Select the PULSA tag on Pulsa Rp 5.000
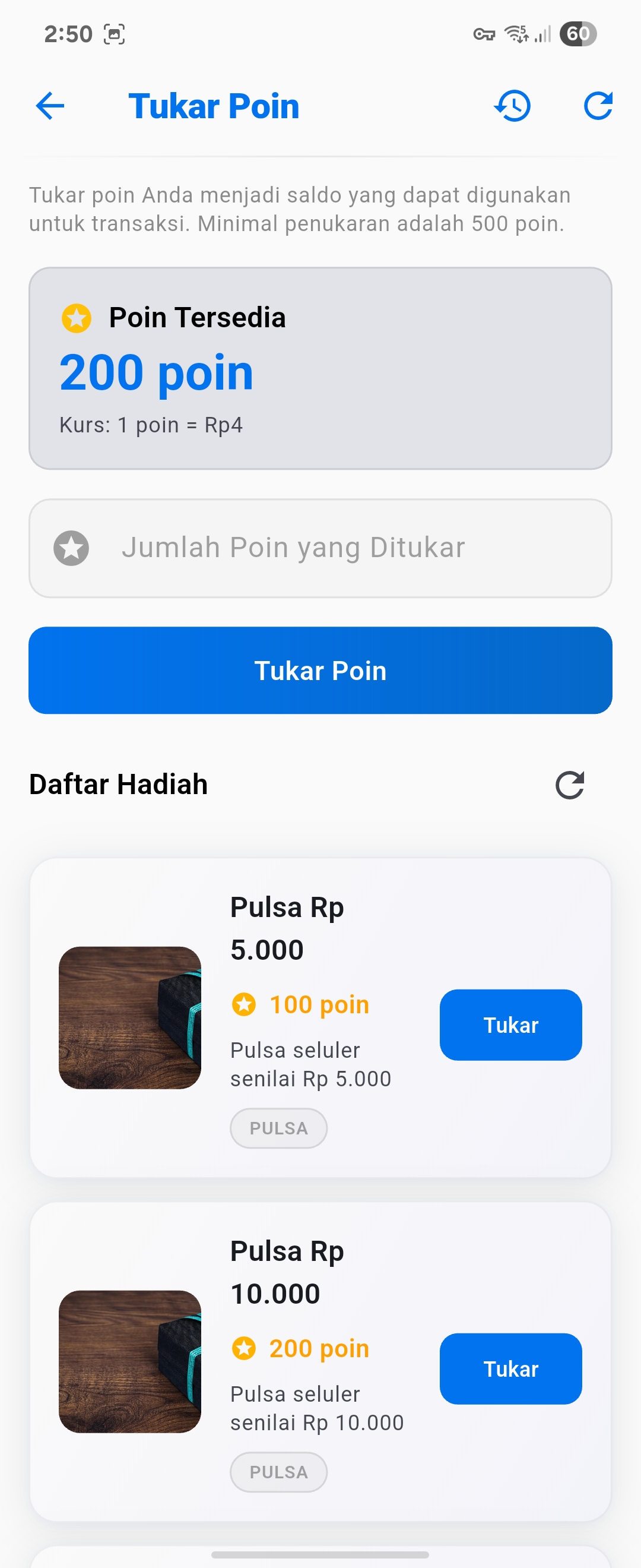Screen dimensions: 641x1568 (278, 1127)
